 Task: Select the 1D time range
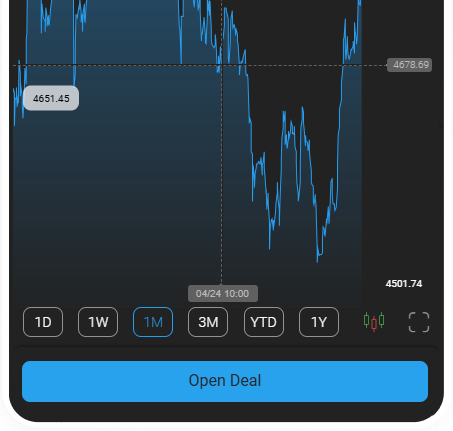(43, 322)
